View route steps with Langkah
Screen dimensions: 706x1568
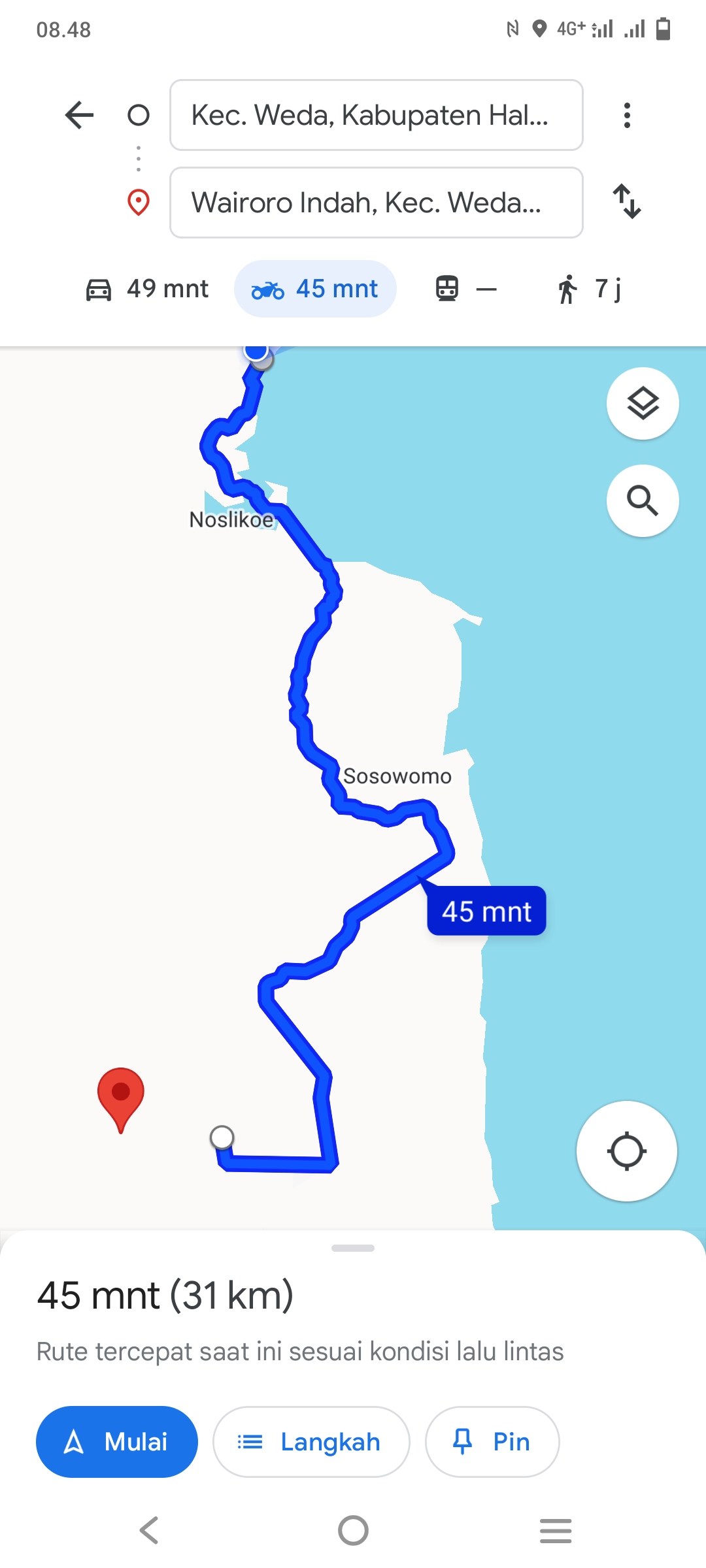point(311,1441)
